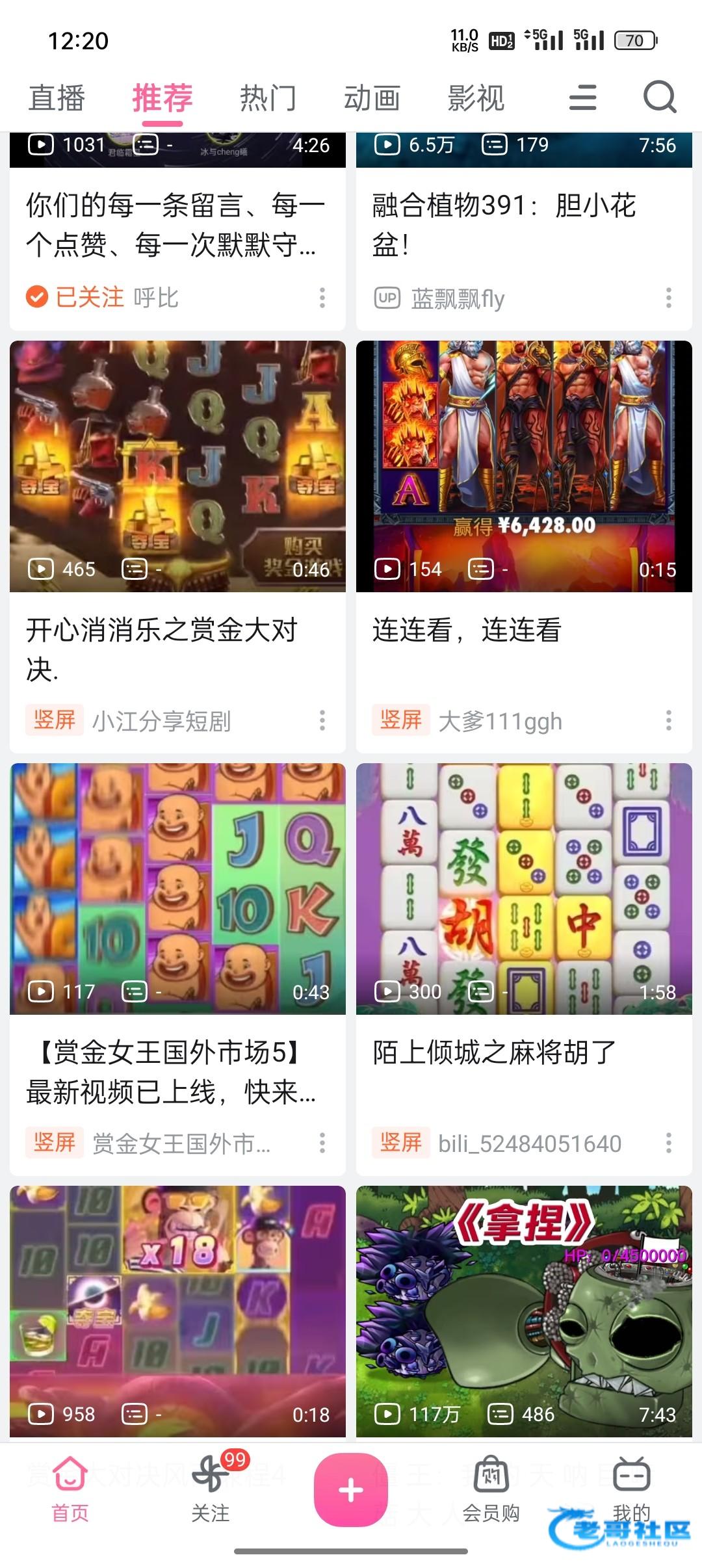Open the 会员购 tab
The width and height of the screenshot is (702, 1568).
tap(491, 1490)
